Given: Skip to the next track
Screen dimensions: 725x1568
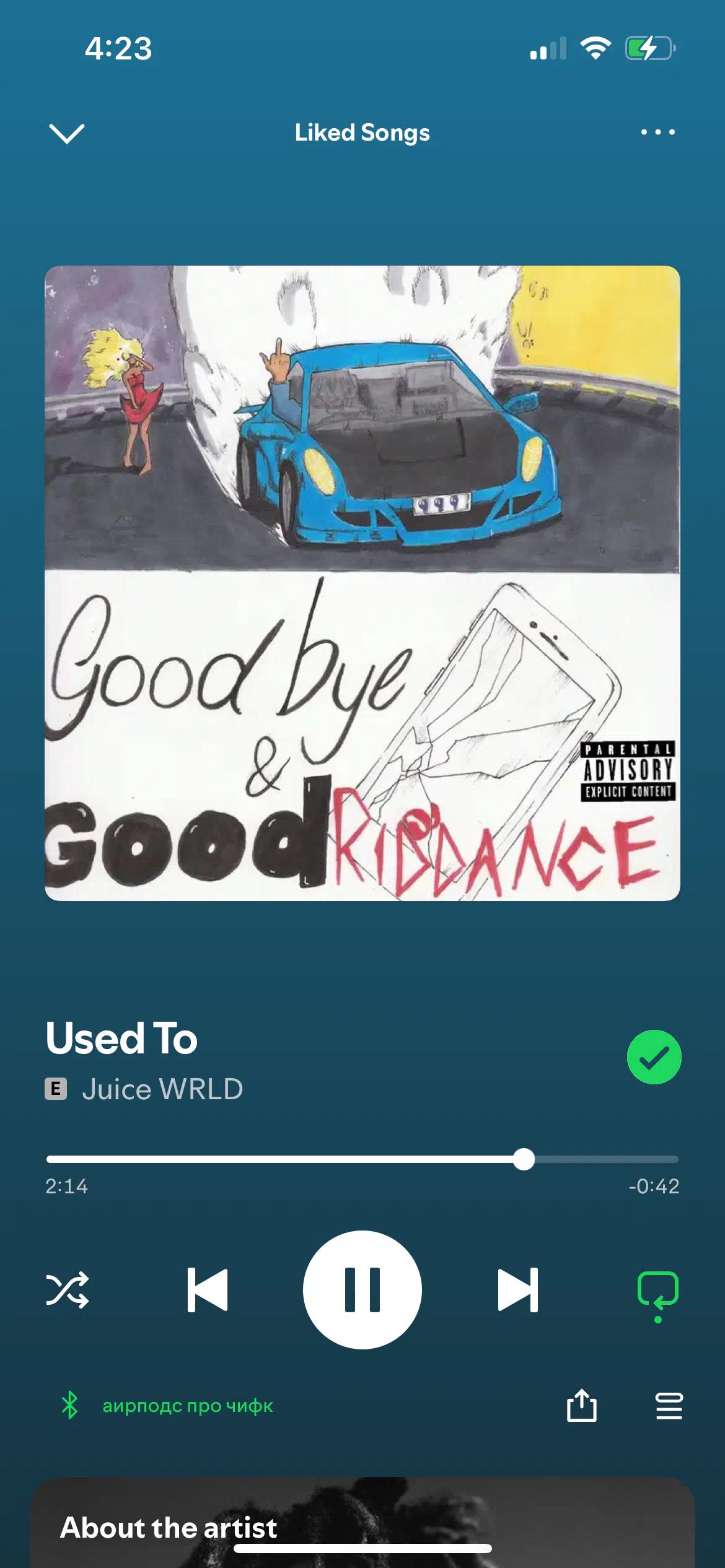Looking at the screenshot, I should (518, 1290).
